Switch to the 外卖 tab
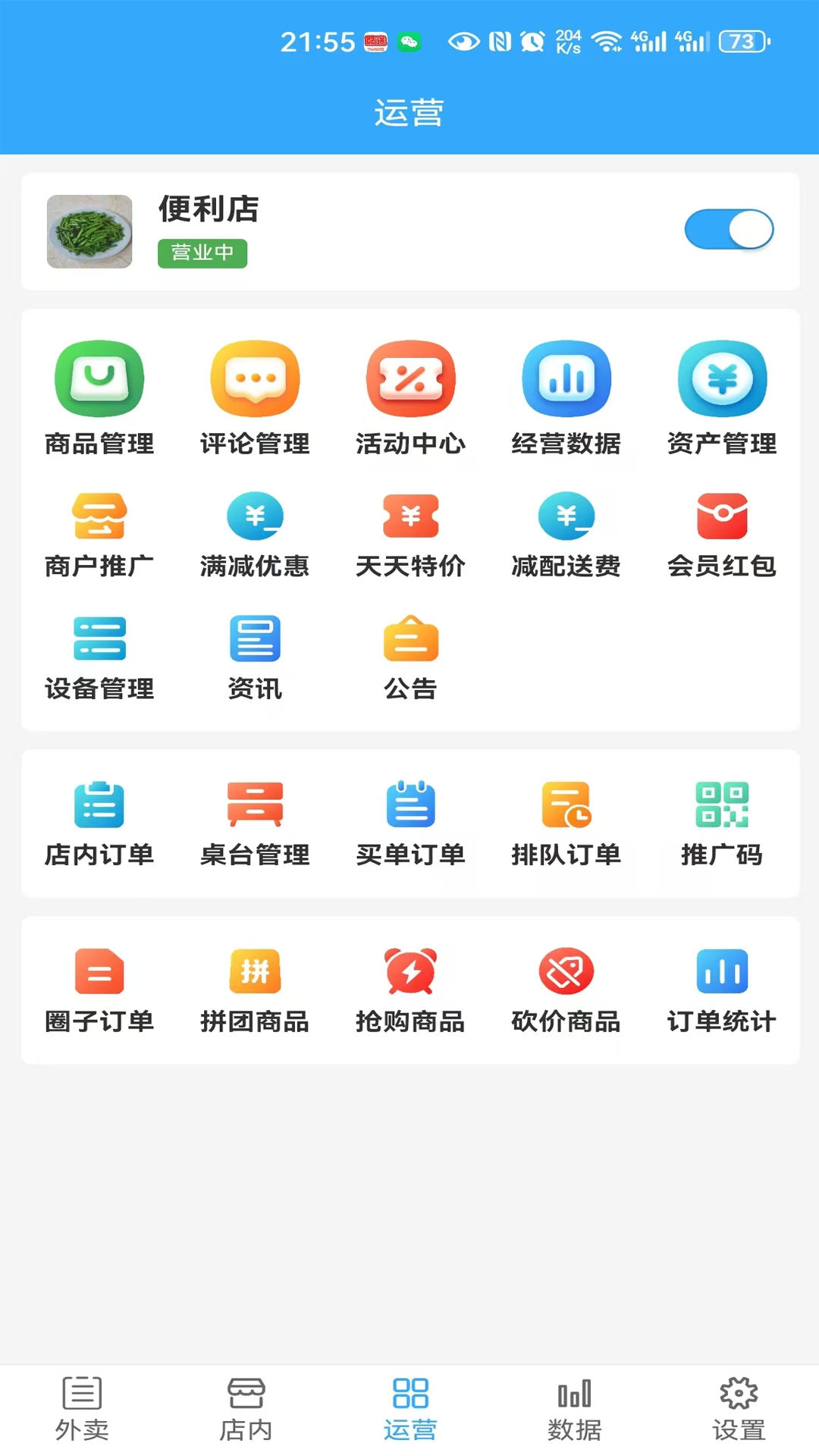The width and height of the screenshot is (819, 1456). point(82,1410)
